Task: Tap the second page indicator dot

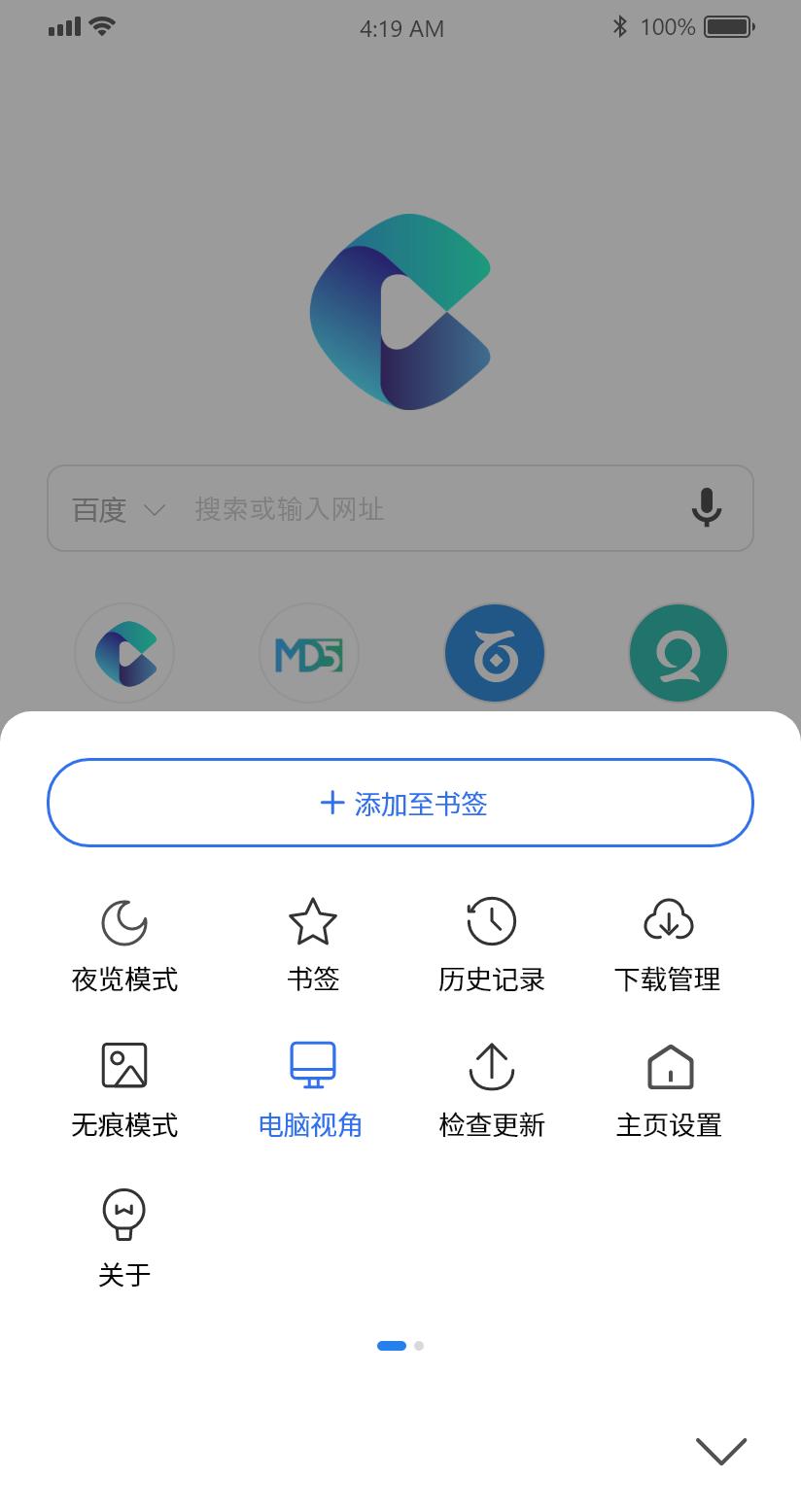Action: point(419,1346)
